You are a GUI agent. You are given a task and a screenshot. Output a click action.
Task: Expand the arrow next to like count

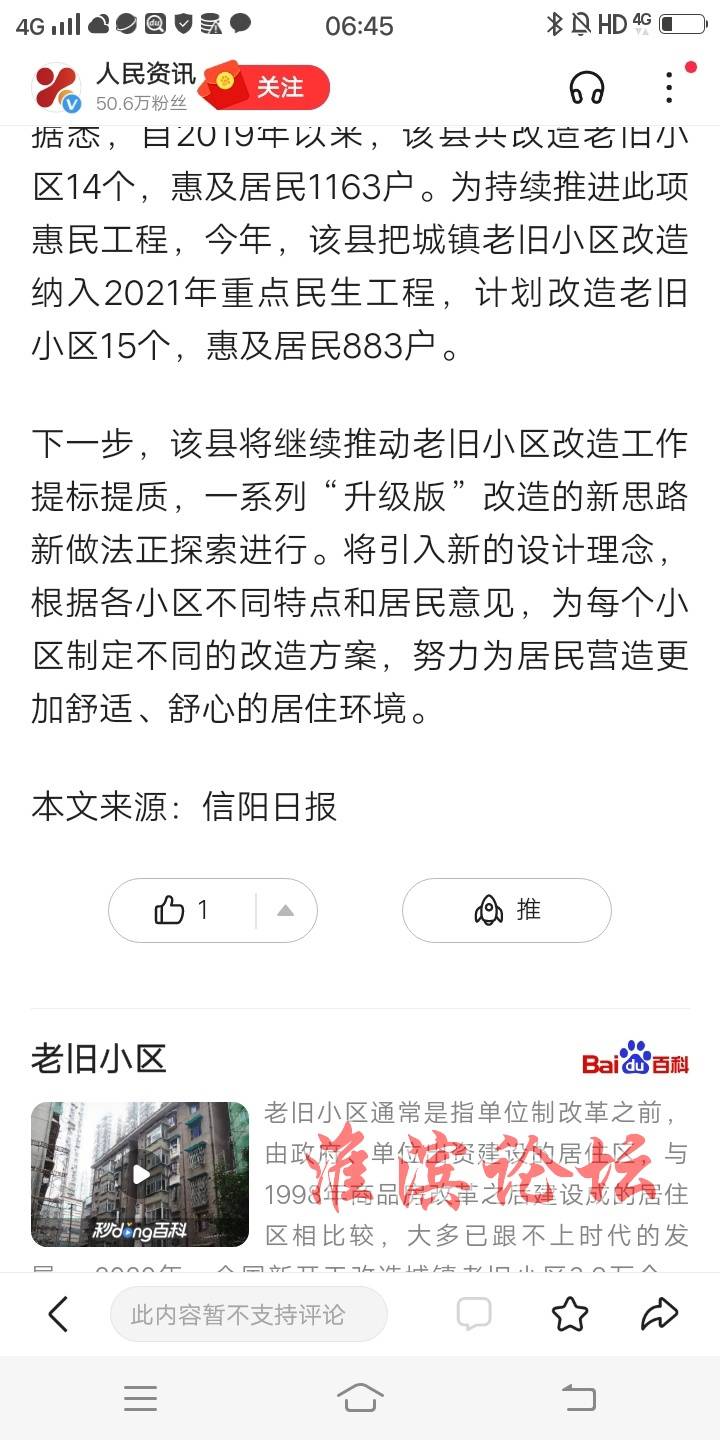point(286,910)
